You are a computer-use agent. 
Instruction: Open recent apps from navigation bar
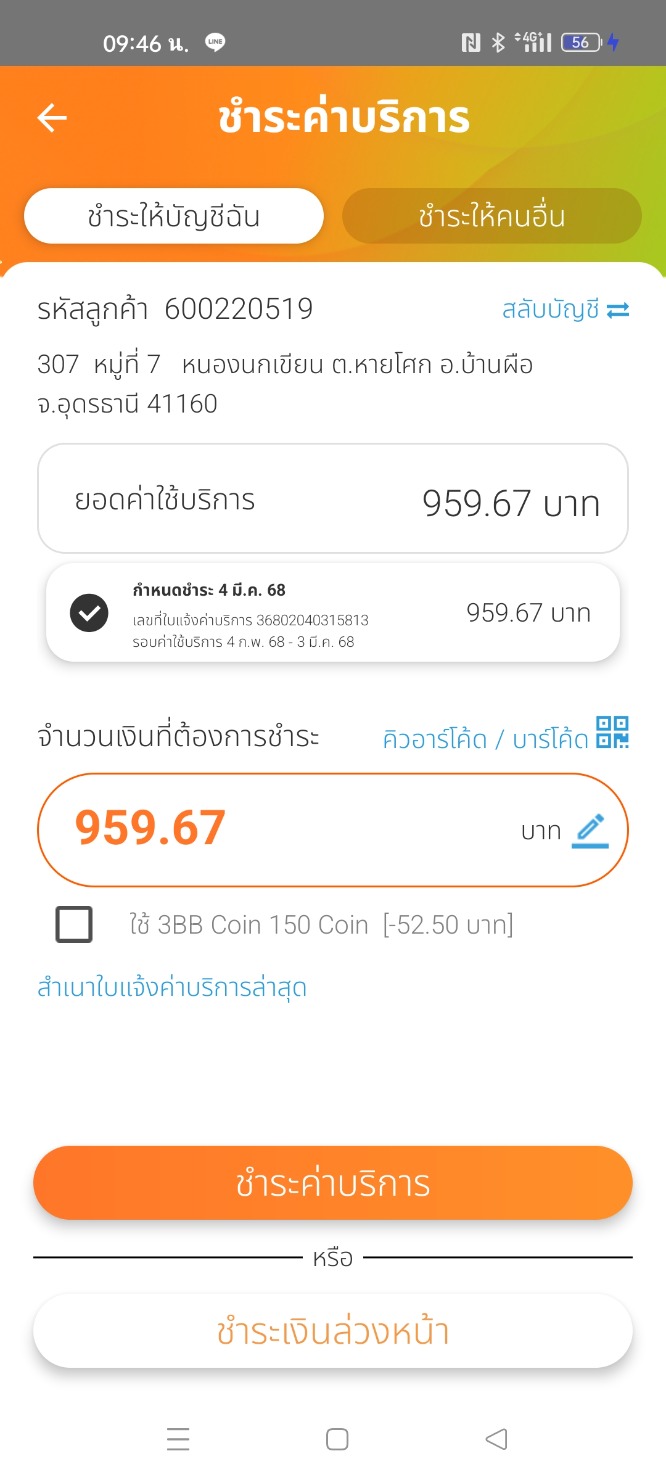178,1439
